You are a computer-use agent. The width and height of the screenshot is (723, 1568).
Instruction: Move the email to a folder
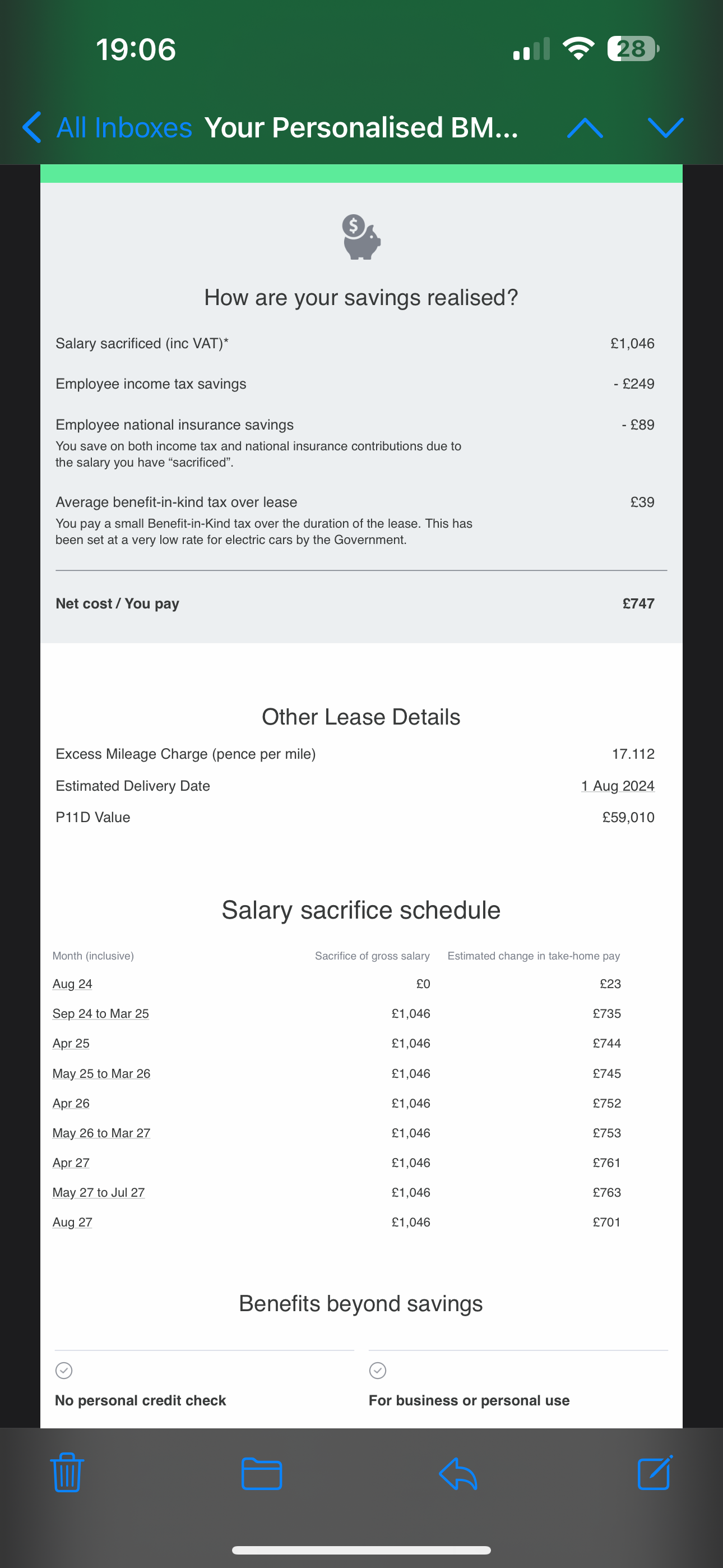coord(262,1474)
